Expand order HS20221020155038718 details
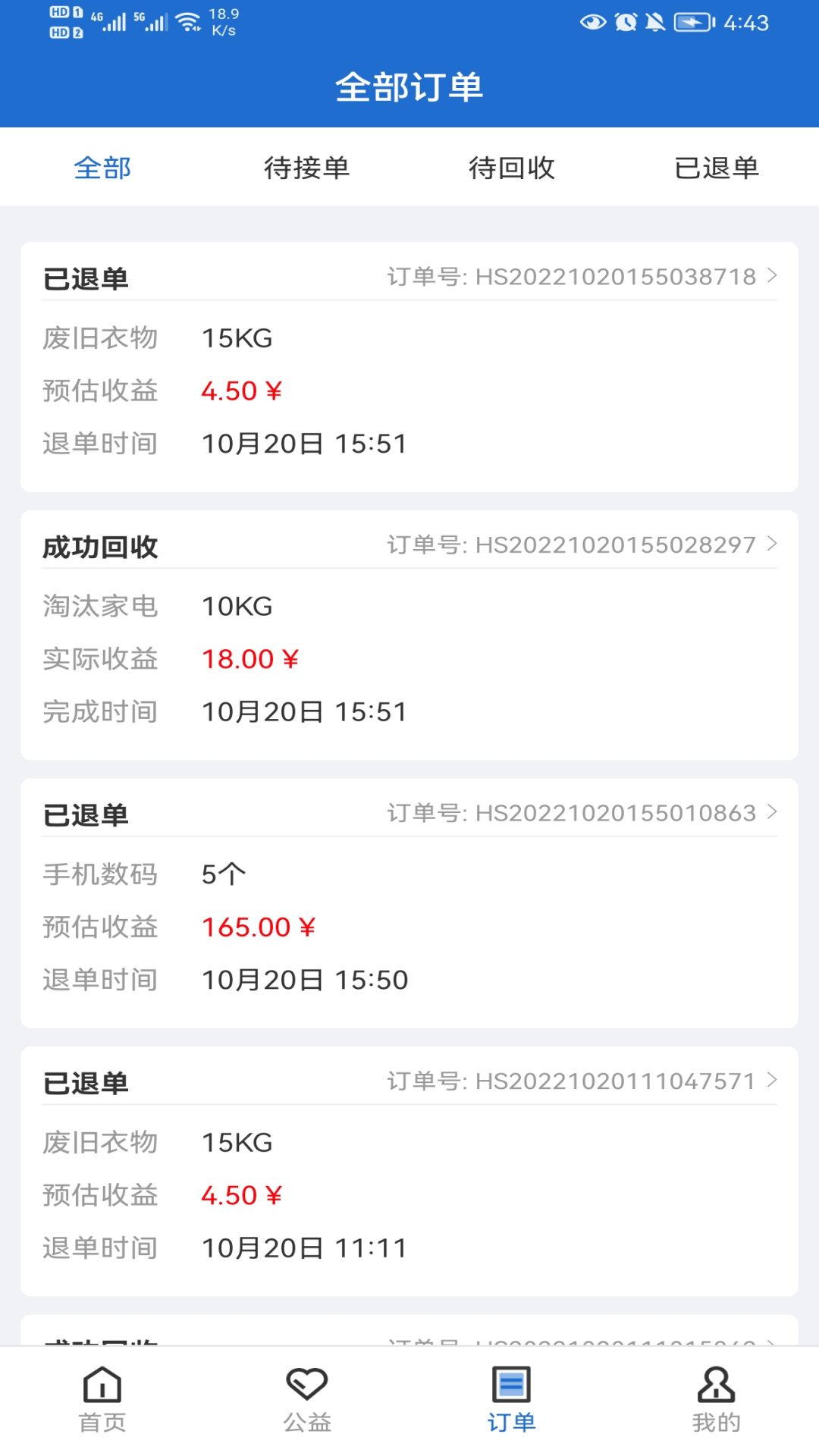Viewport: 819px width, 1456px height. 771,277
